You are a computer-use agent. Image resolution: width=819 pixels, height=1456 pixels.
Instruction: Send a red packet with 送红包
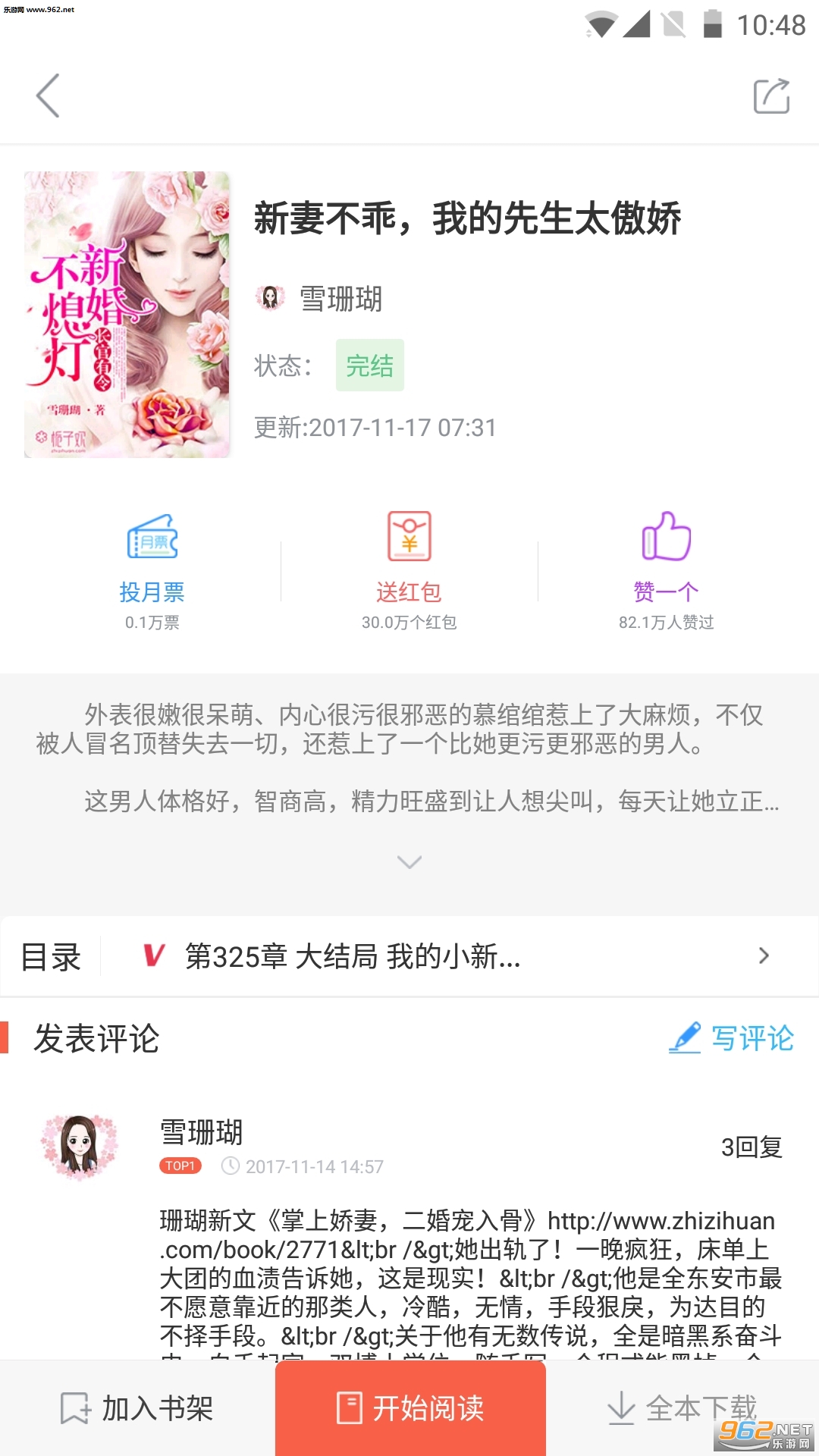click(x=409, y=570)
